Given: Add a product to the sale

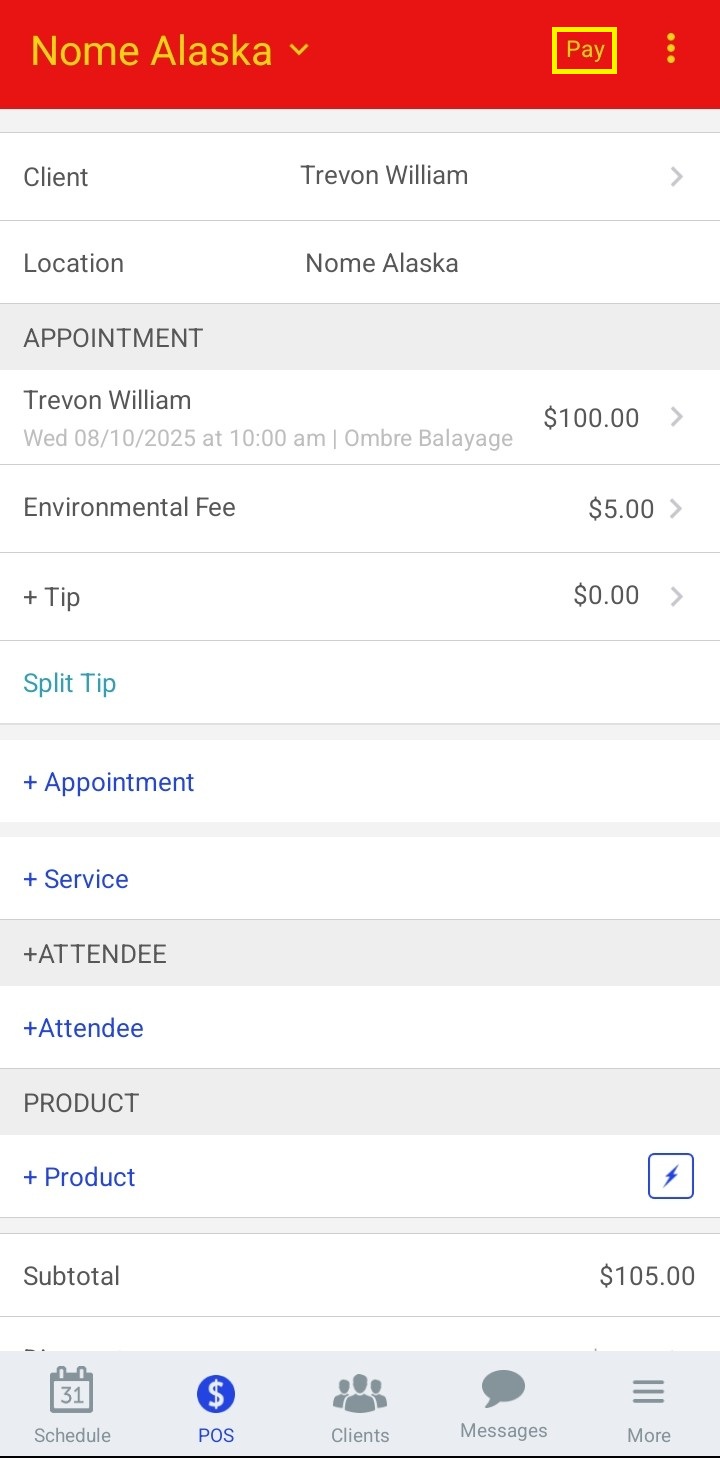Looking at the screenshot, I should click(80, 1177).
